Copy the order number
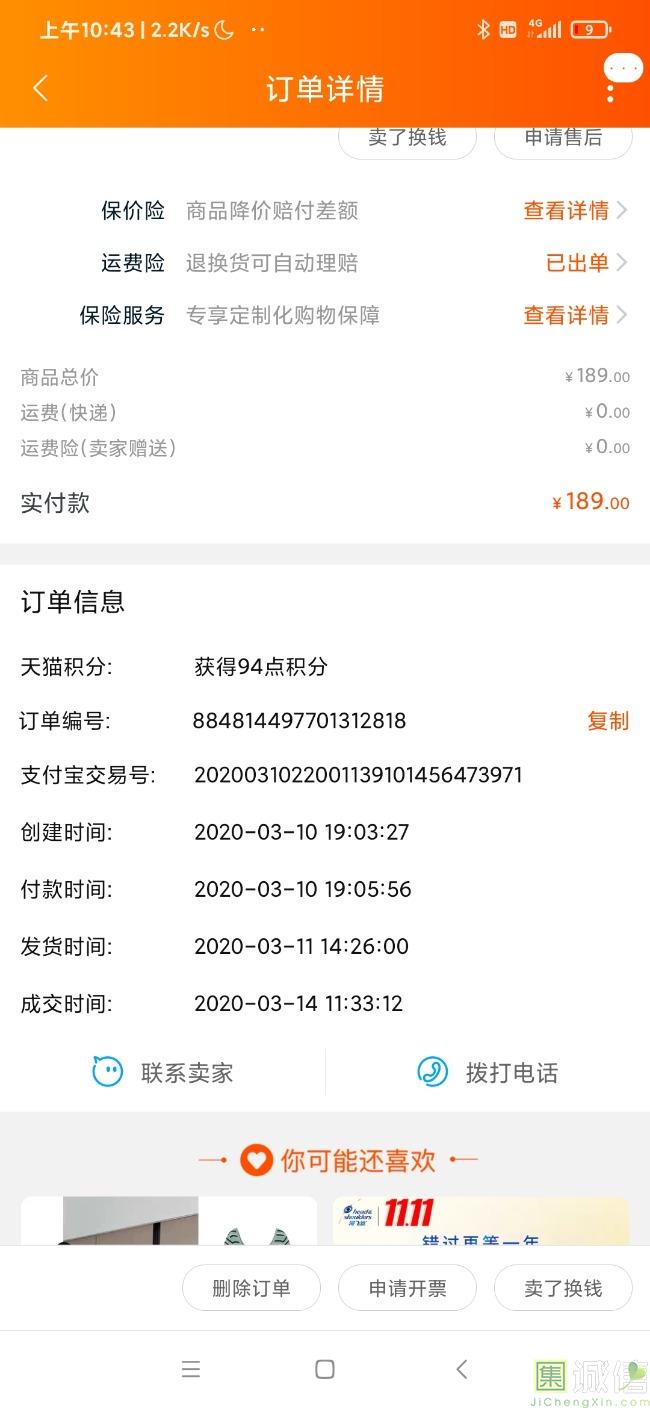650x1408 pixels. tap(607, 721)
